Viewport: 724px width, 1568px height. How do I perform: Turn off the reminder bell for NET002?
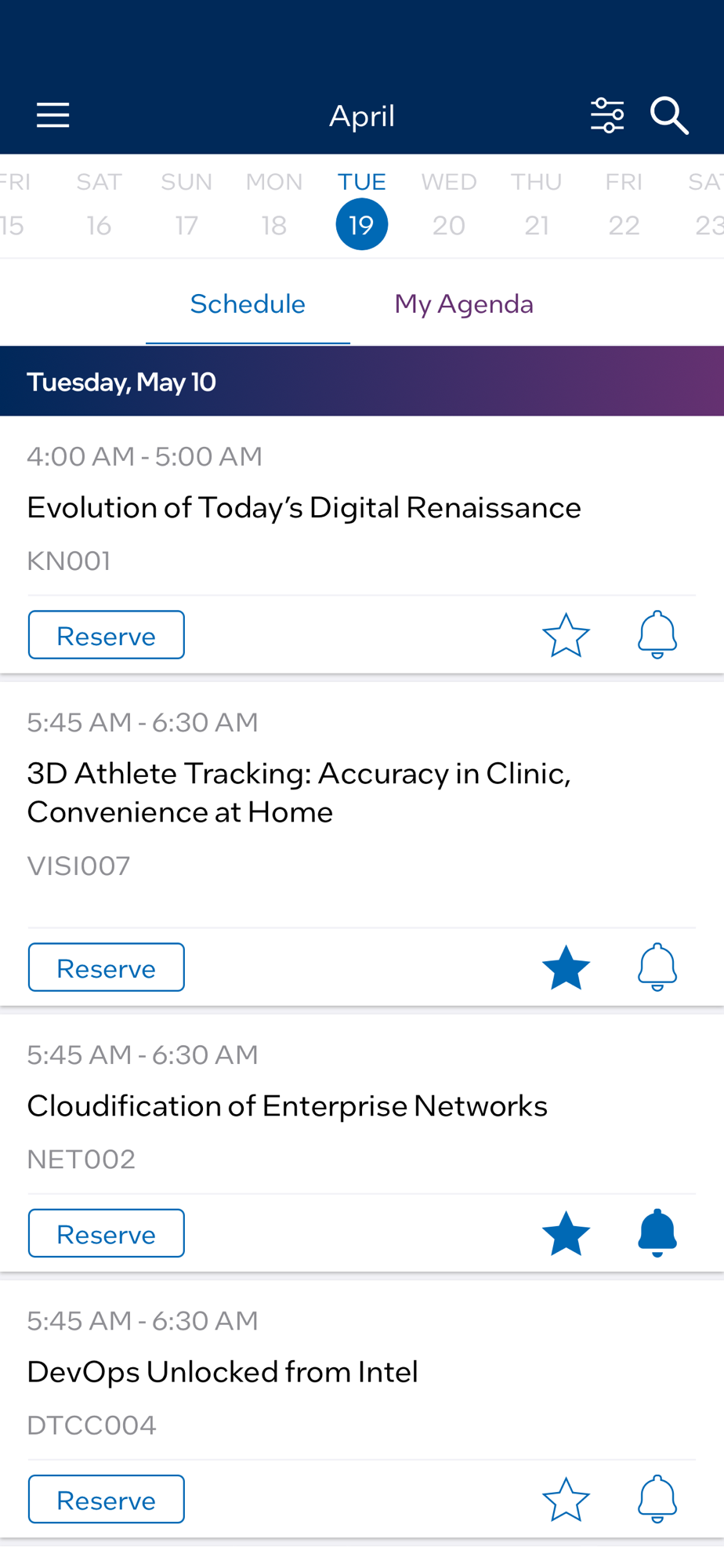point(657,1233)
